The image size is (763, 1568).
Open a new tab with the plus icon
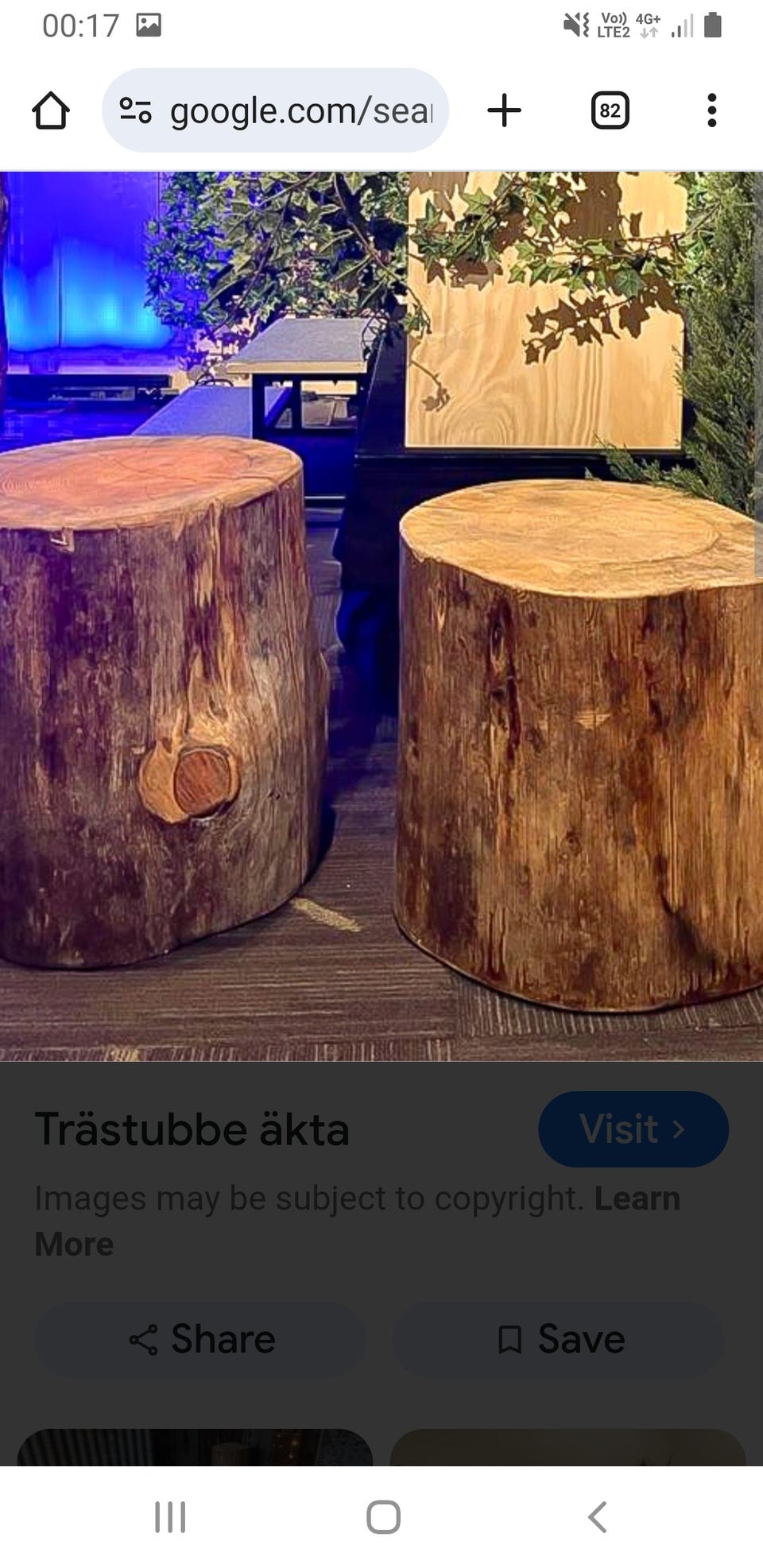pos(505,110)
